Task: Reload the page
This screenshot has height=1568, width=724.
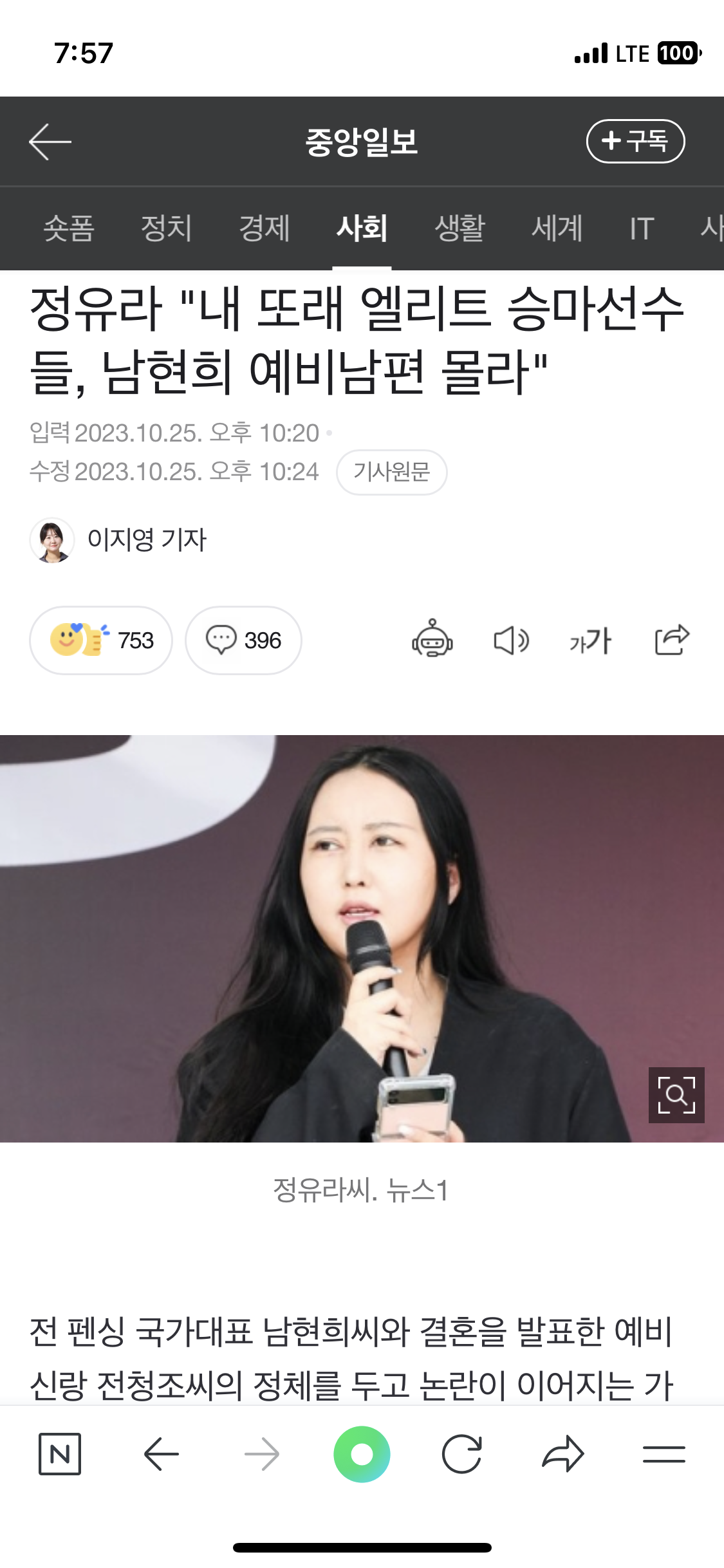Action: pos(462,1454)
